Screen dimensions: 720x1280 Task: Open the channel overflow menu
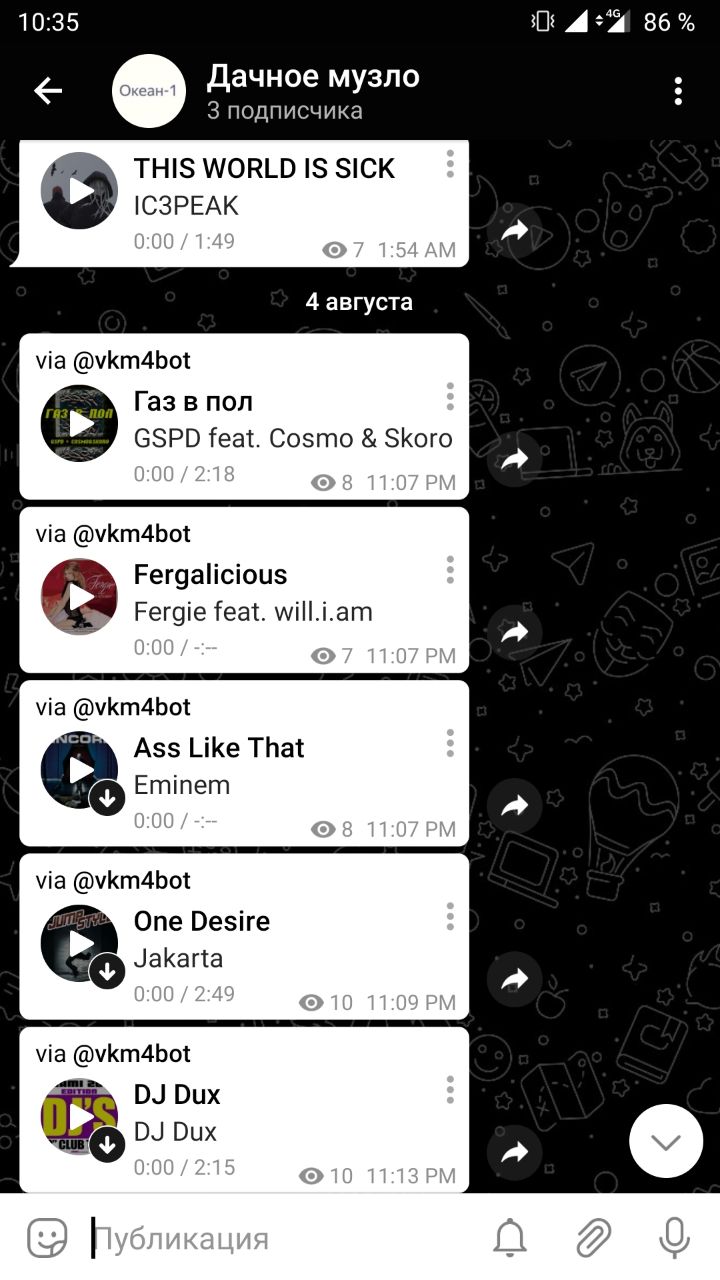point(678,91)
